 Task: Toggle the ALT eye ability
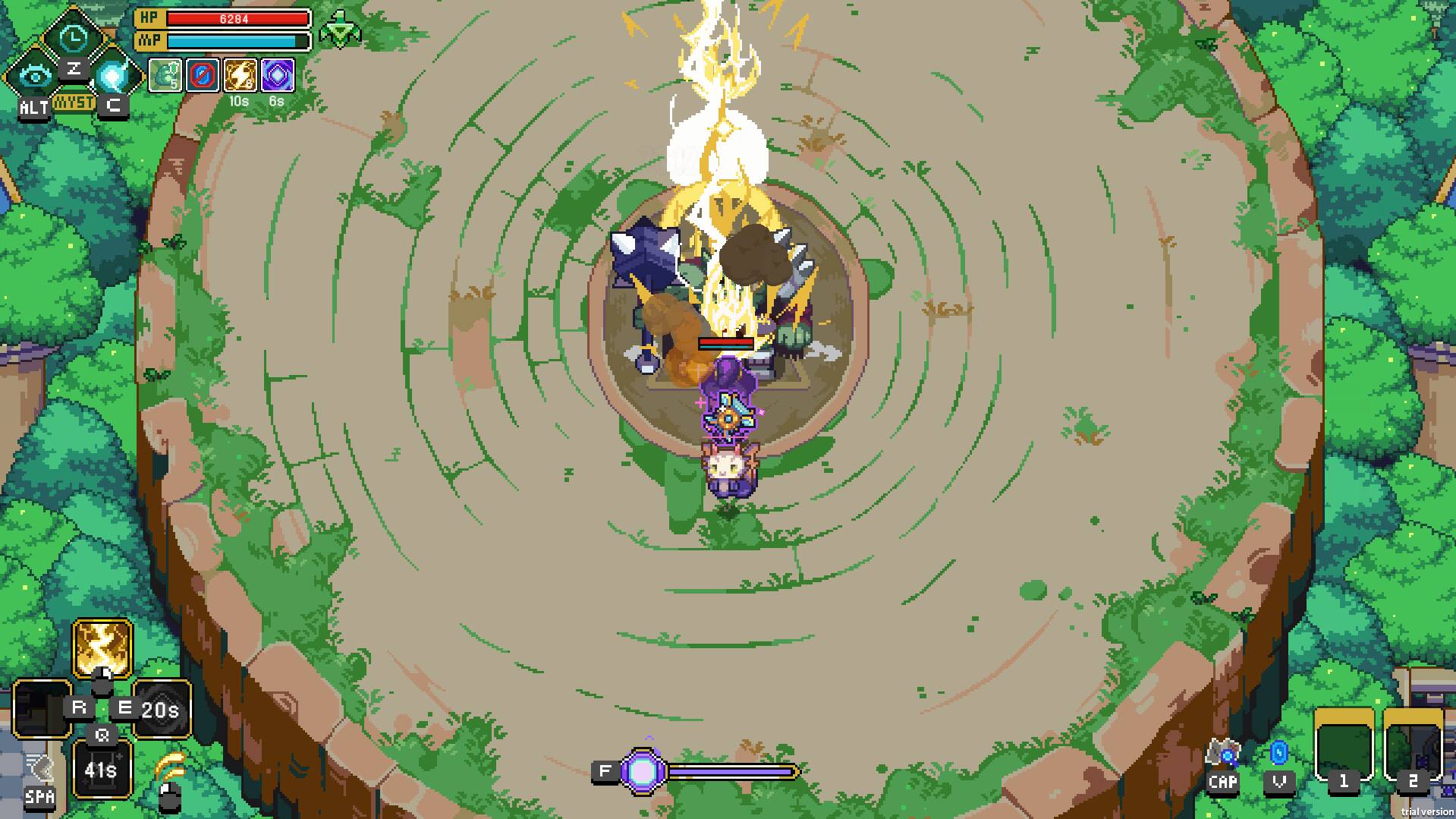[x=33, y=76]
